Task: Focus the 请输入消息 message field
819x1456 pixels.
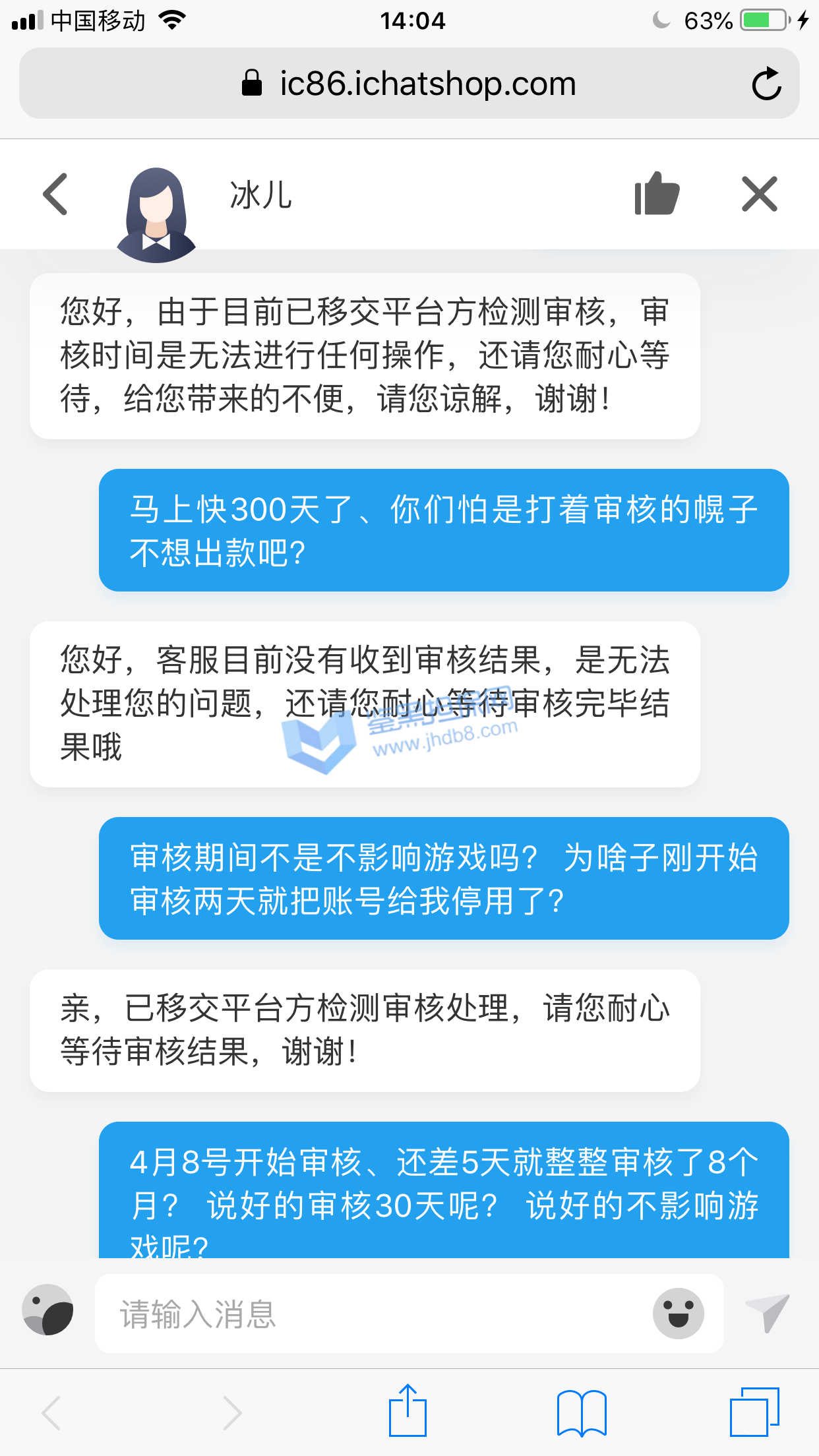Action: click(369, 1314)
